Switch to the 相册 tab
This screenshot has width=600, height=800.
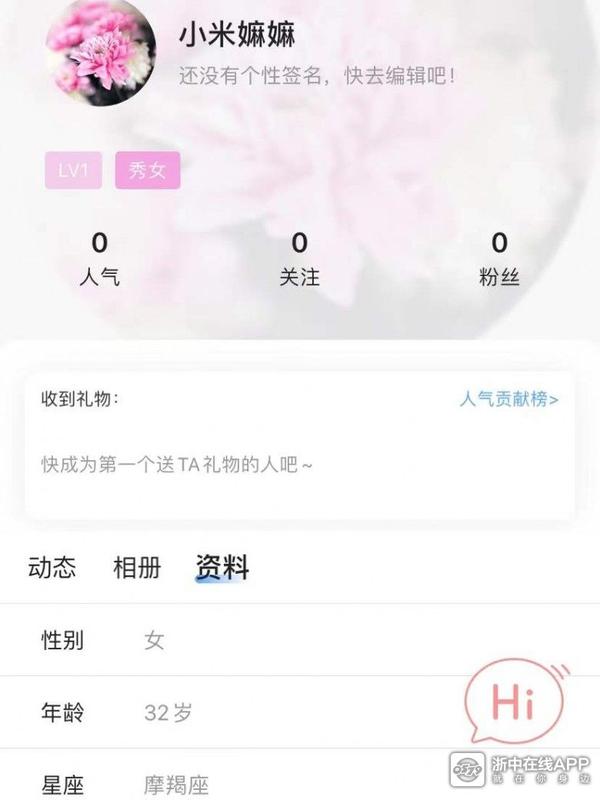click(137, 569)
